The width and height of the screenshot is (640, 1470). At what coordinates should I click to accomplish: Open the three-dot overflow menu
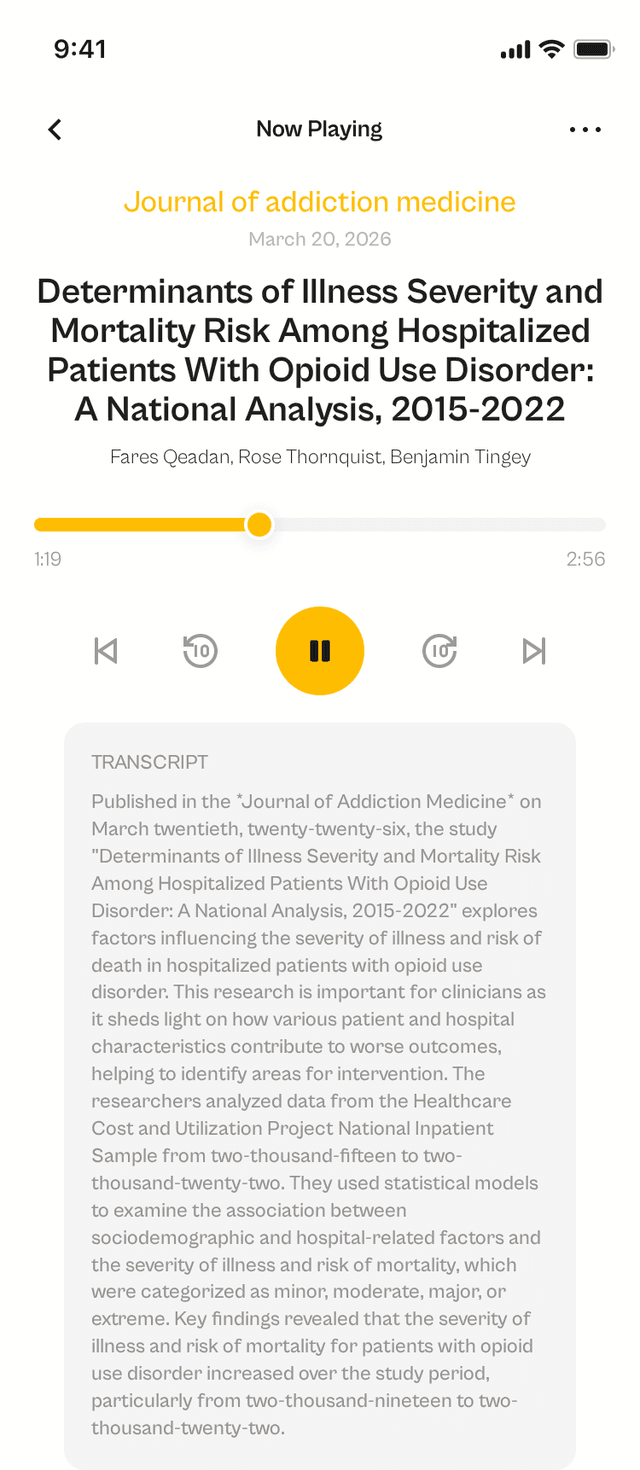[585, 129]
